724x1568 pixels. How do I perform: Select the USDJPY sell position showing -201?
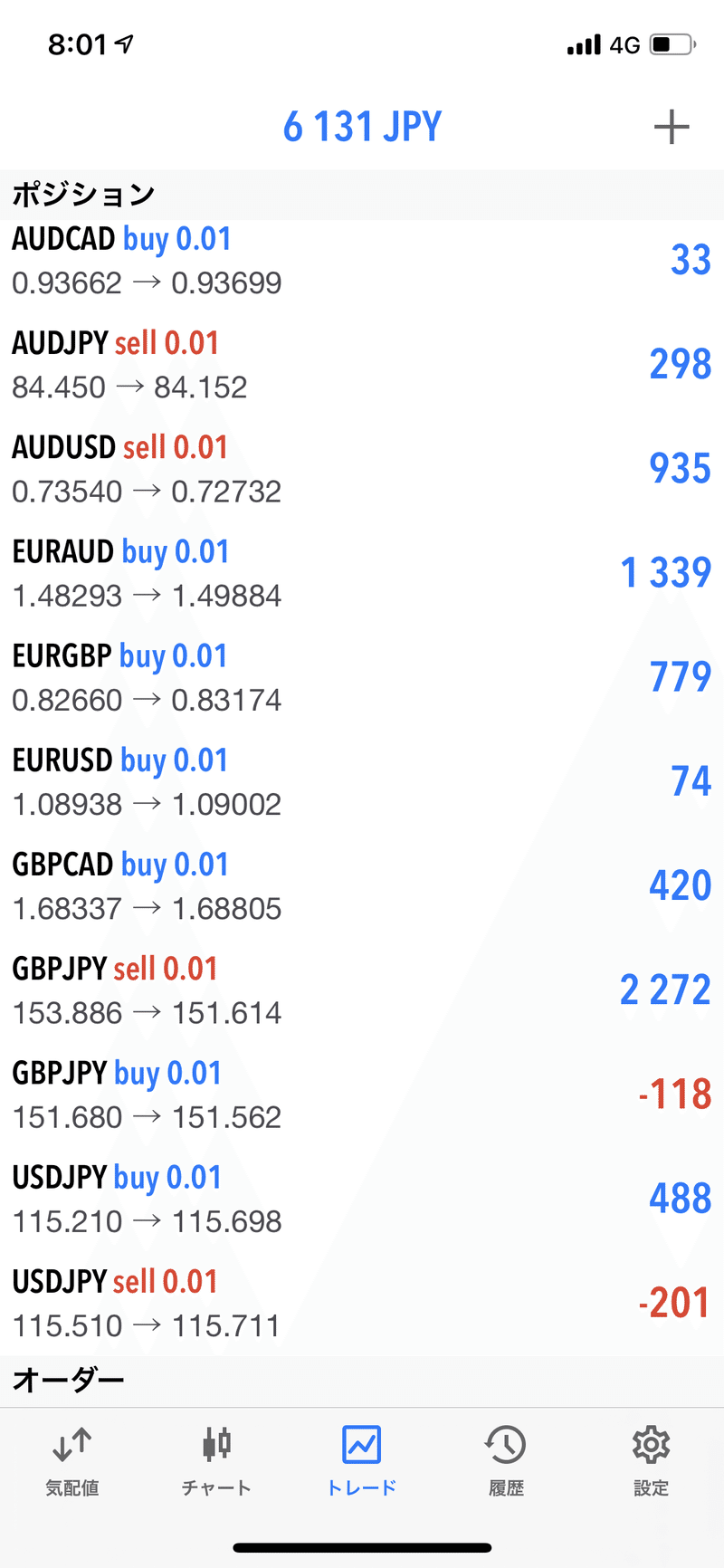click(362, 1303)
